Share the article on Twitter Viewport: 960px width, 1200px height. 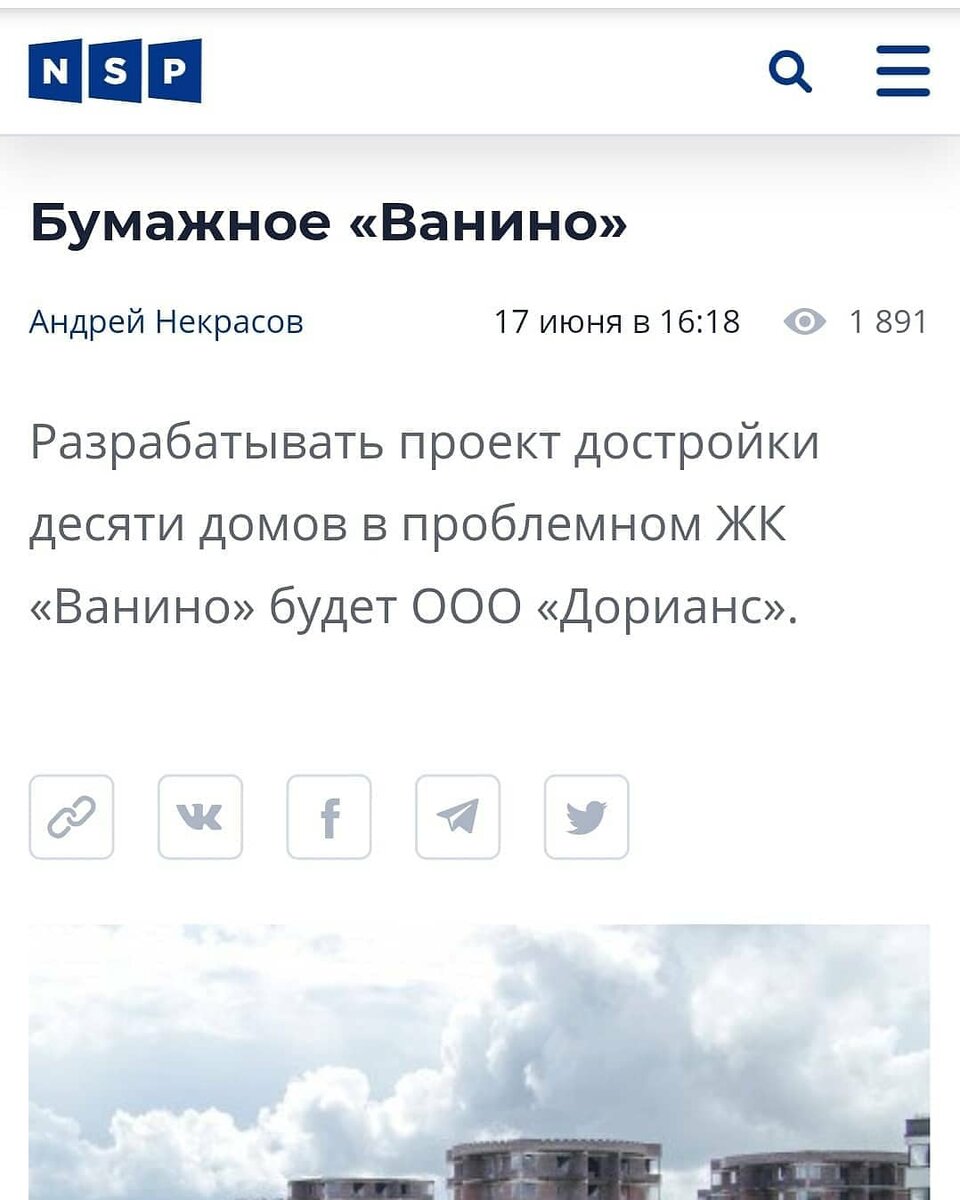click(587, 817)
